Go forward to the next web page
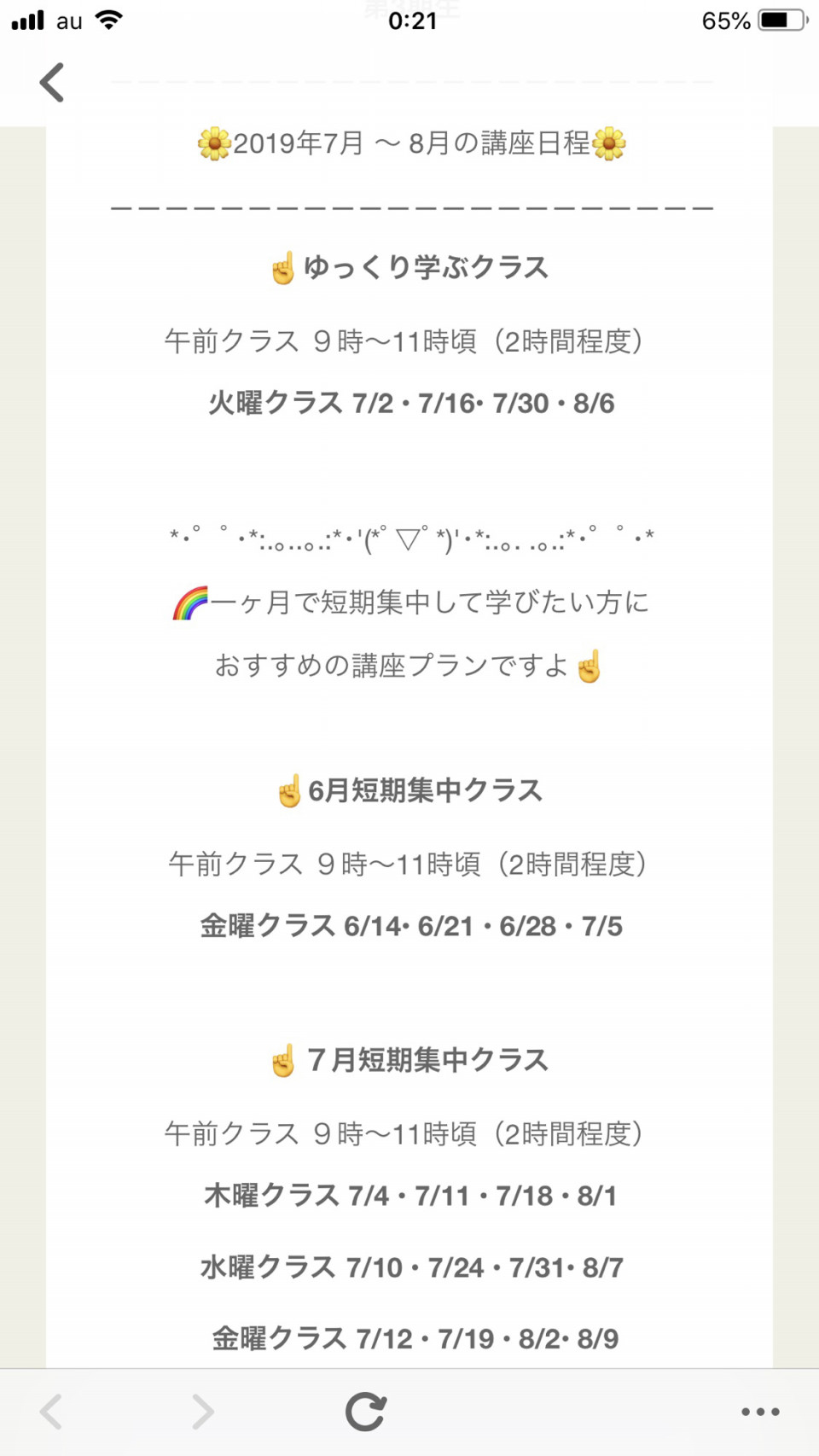819x1456 pixels. [x=202, y=1412]
